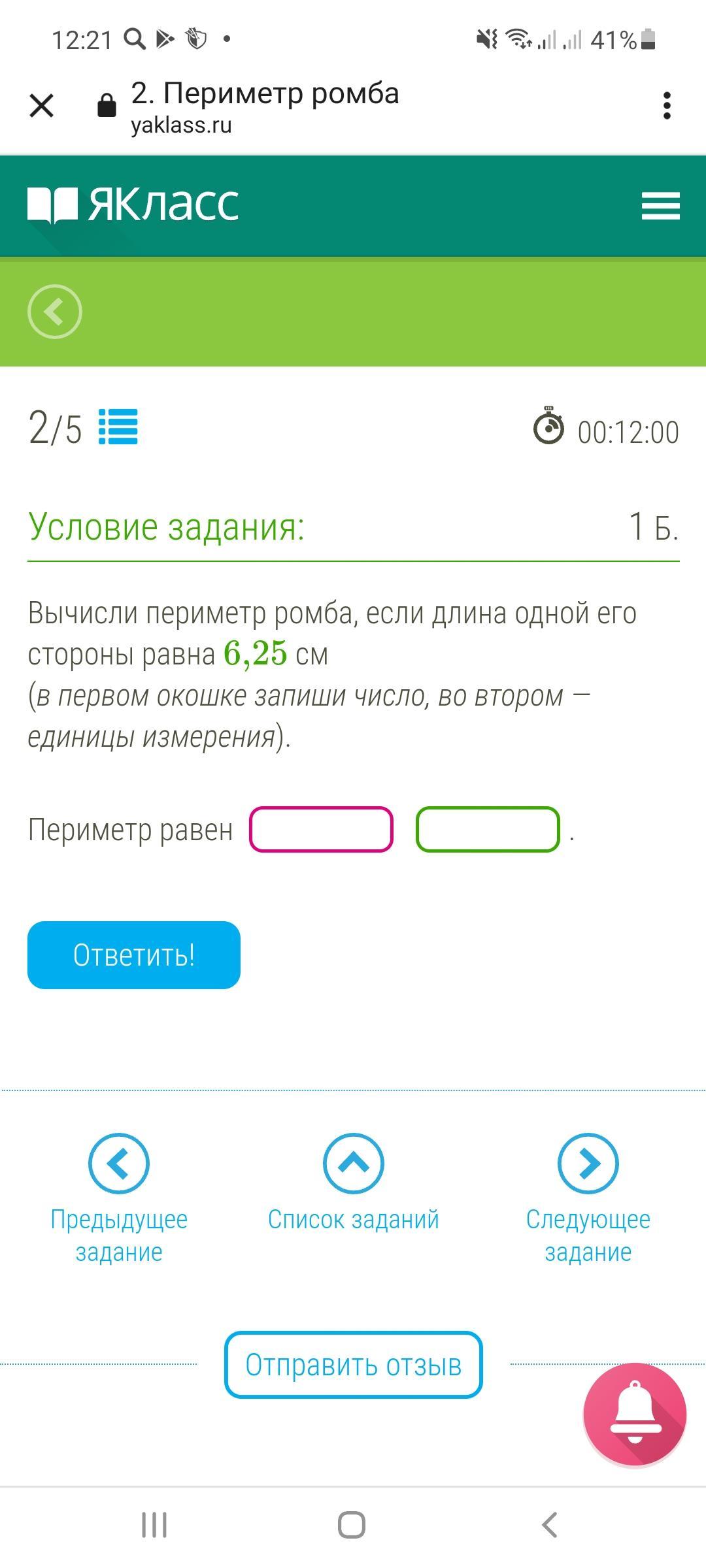Screen dimensions: 706x1568
Task: Open recent apps in the system navigation bar
Action: (155, 1525)
